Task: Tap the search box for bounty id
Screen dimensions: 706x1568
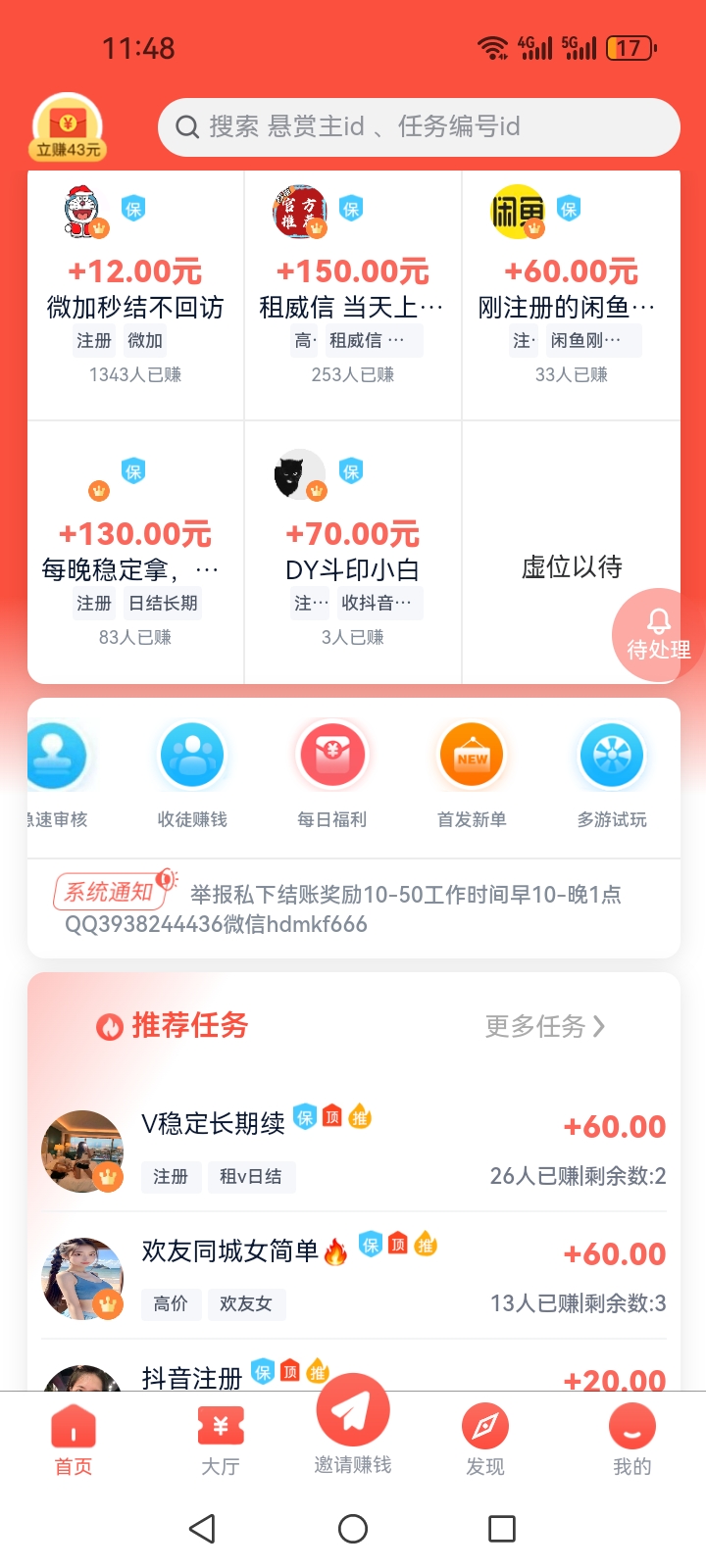Action: pos(419,126)
